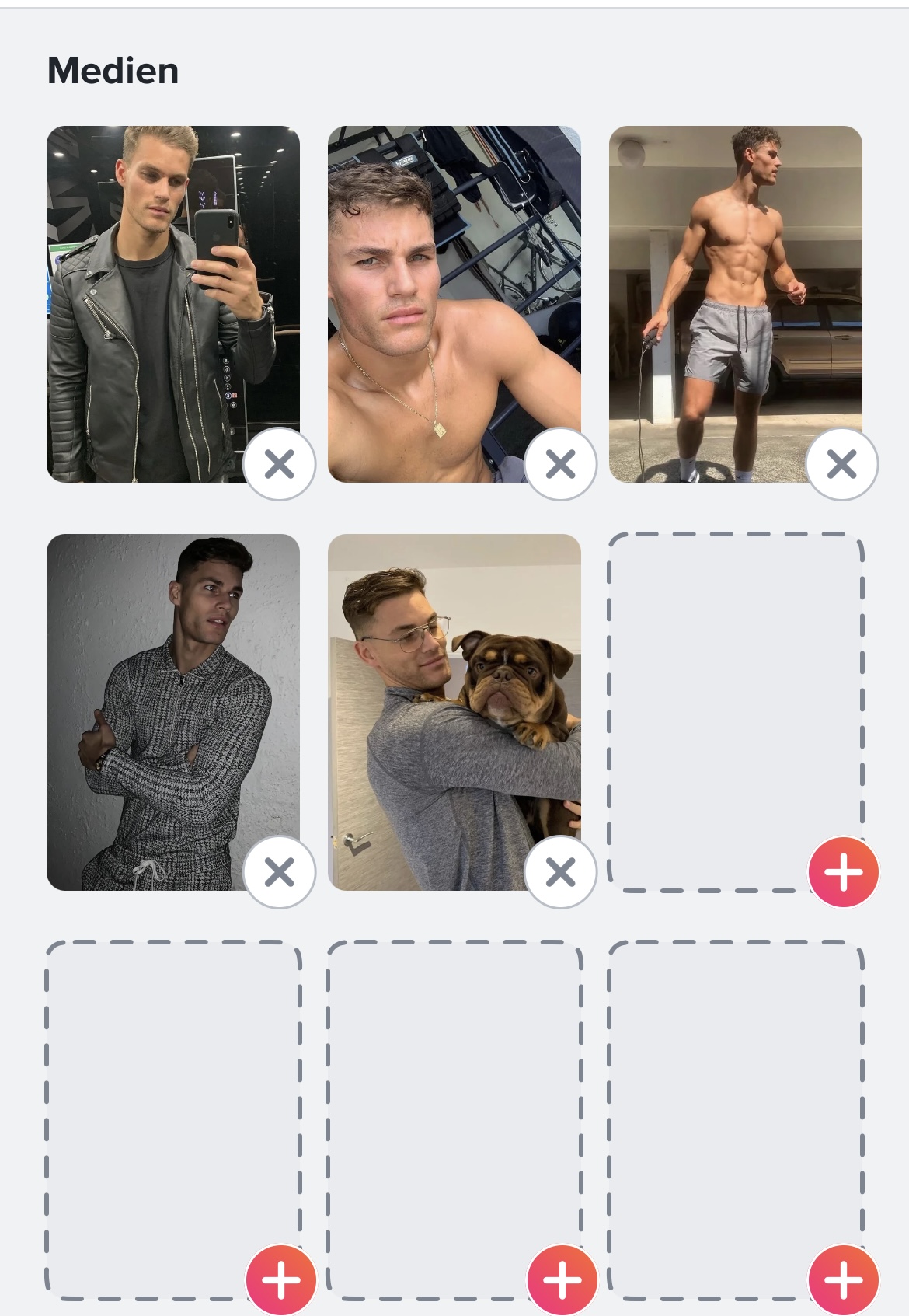Tap the jump rope workout photo tile
The width and height of the screenshot is (909, 1316).
735,303
